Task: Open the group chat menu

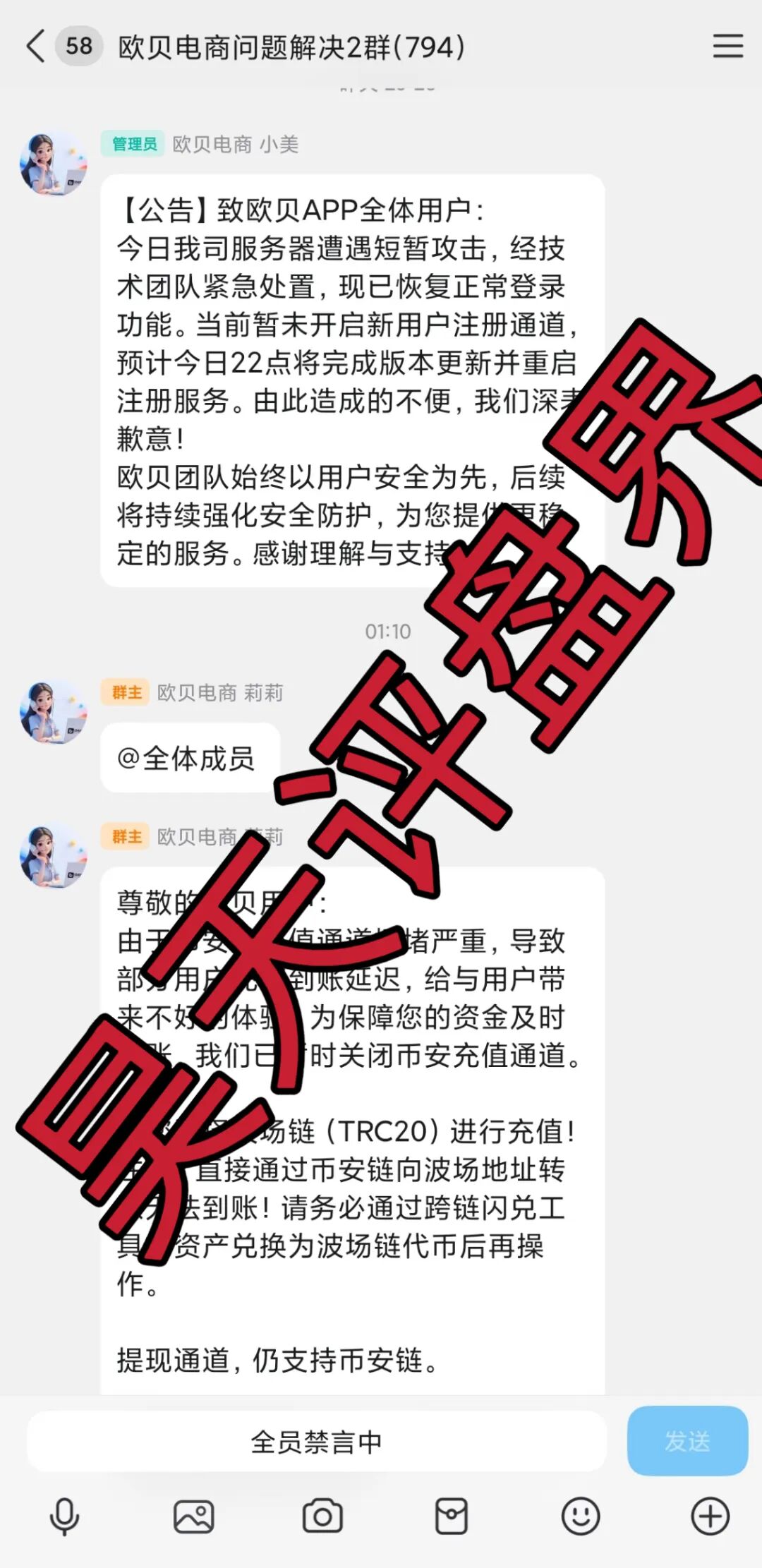Action: point(727,47)
